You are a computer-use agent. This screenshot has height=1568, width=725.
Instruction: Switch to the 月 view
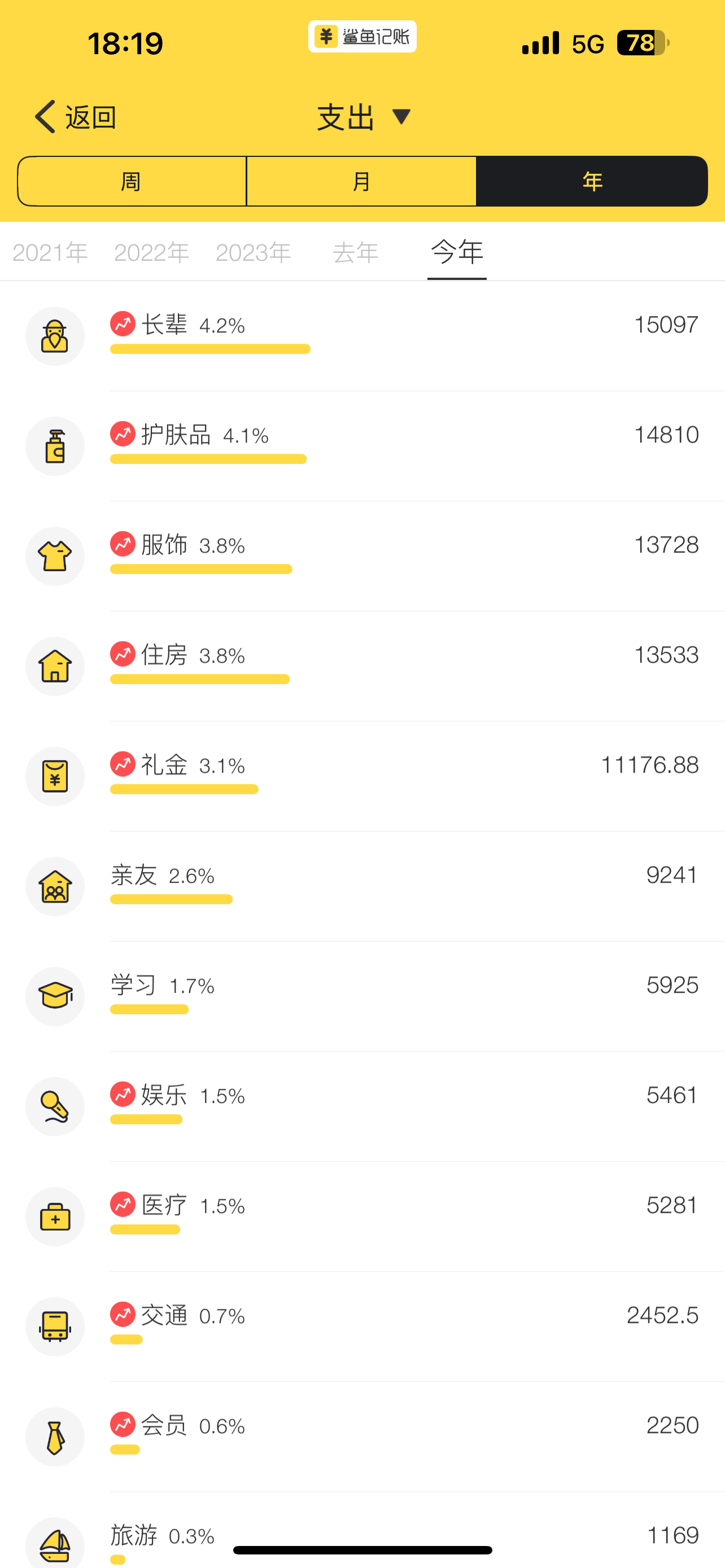tap(361, 181)
